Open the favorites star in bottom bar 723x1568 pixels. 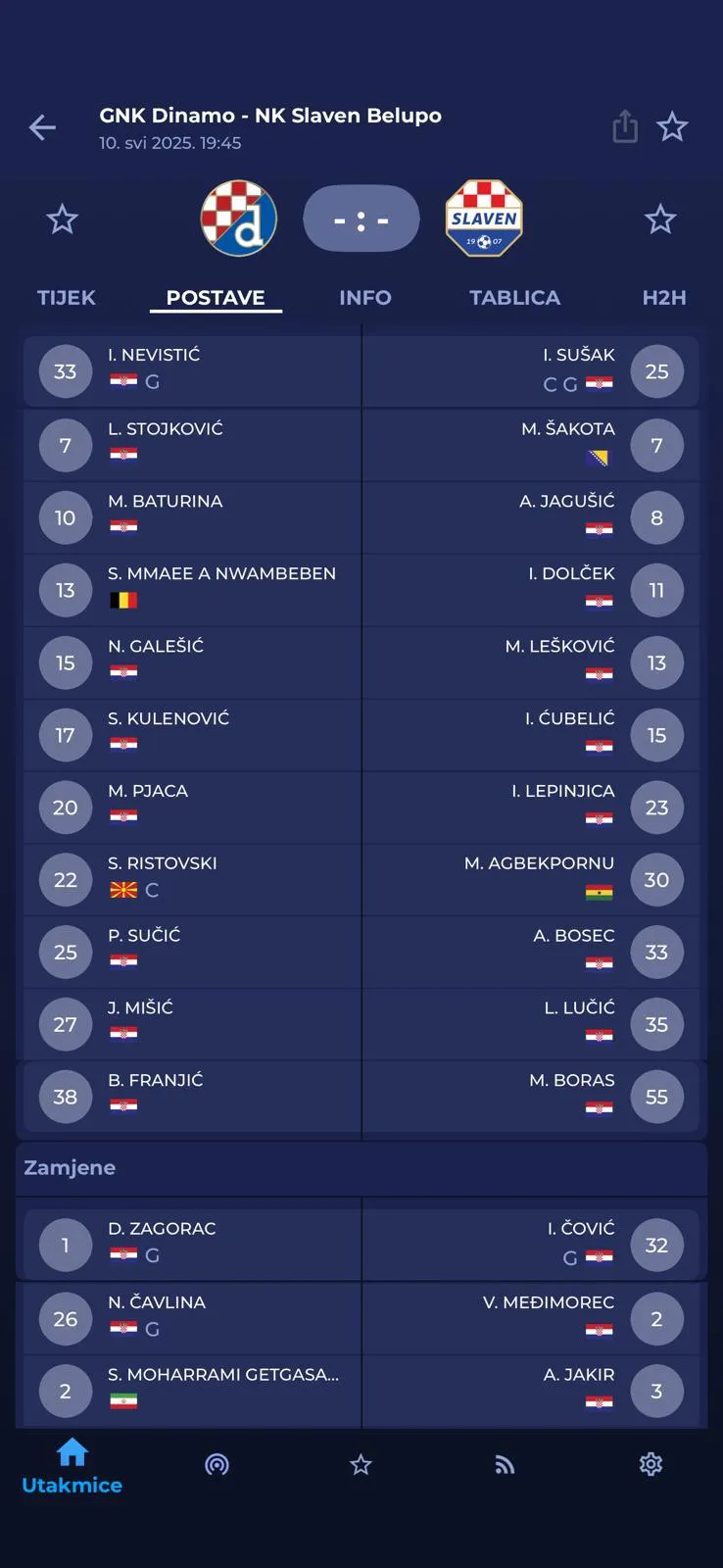(x=361, y=1465)
